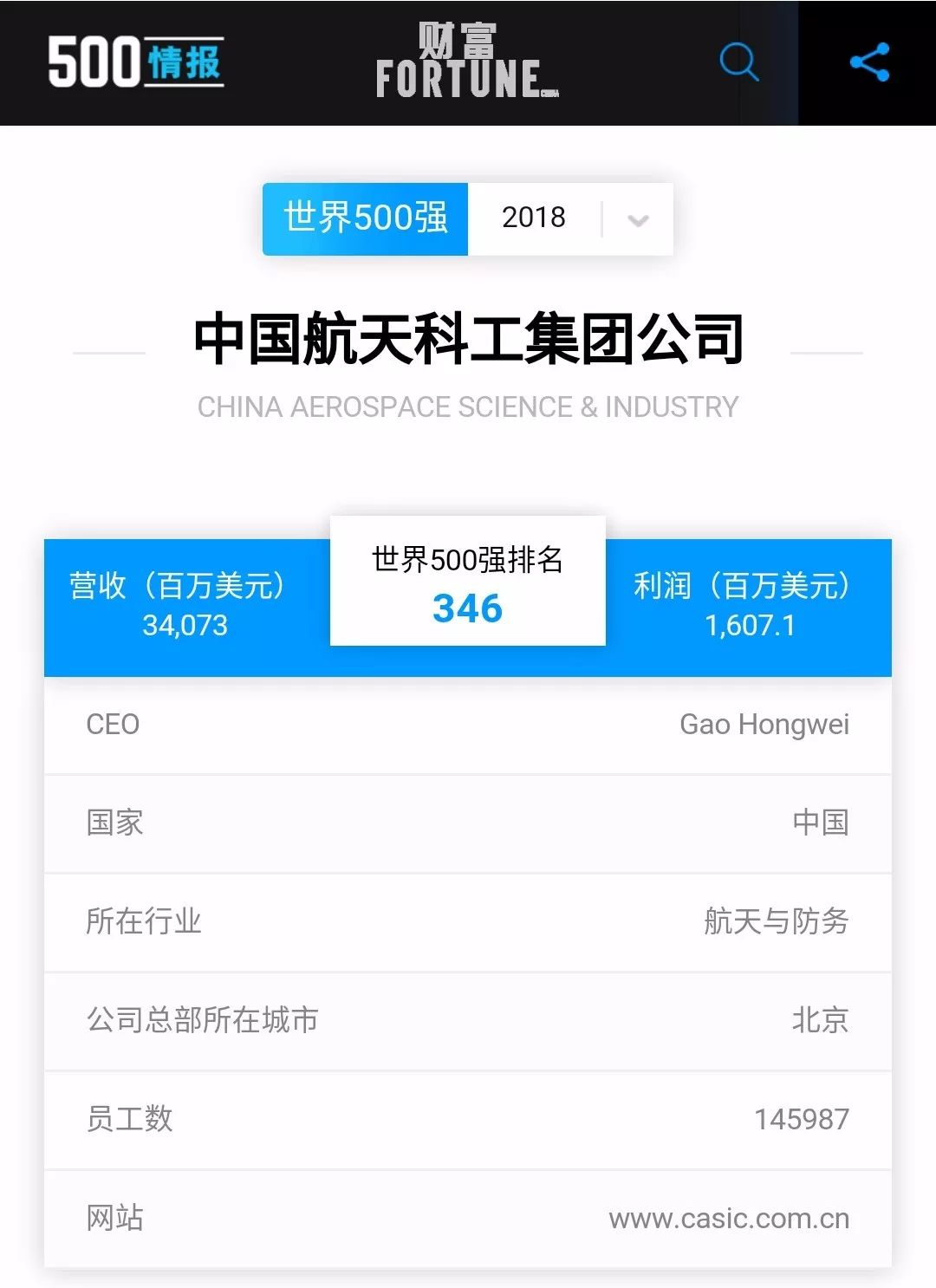This screenshot has width=936, height=1288.
Task: Tap the share icon in the top bar
Action: 869,61
